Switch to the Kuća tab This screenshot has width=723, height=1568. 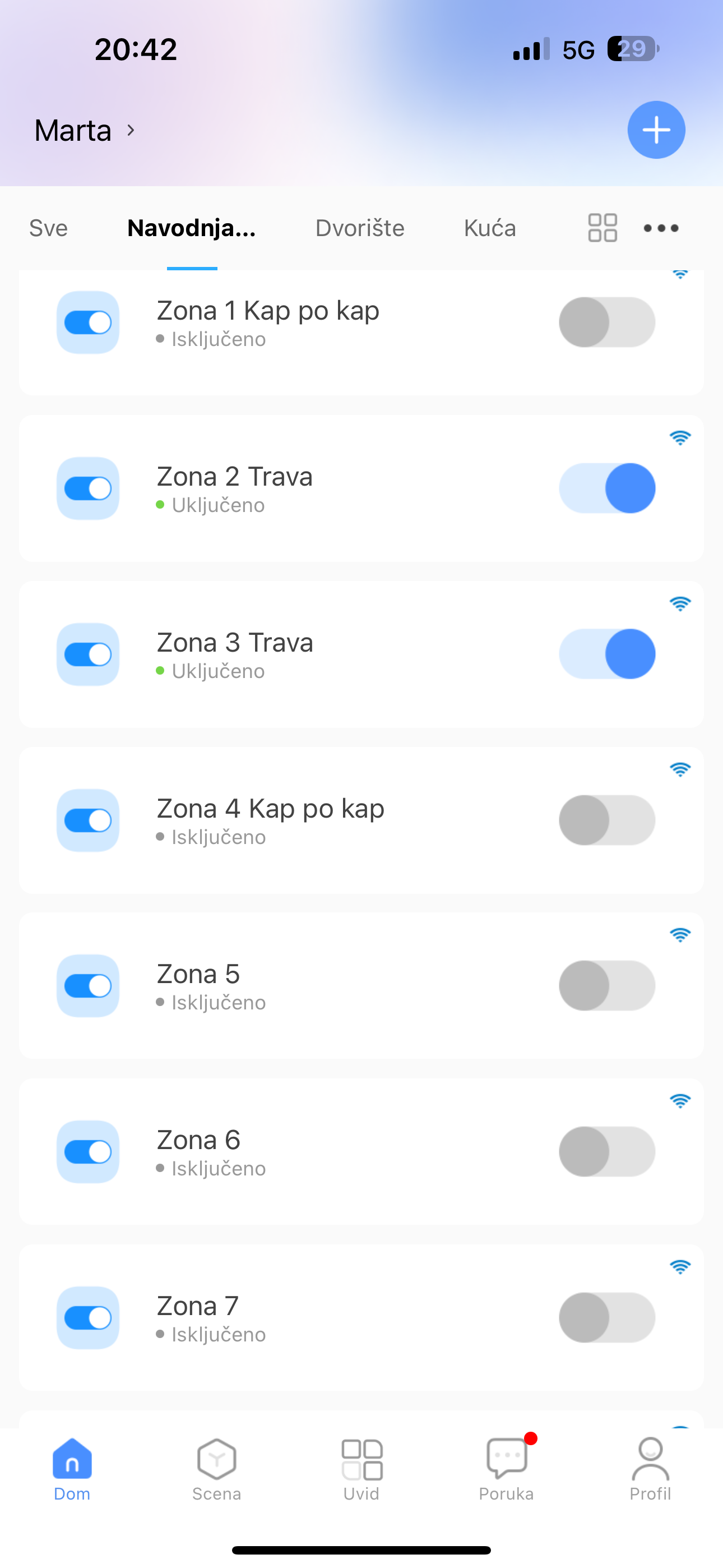[x=490, y=228]
